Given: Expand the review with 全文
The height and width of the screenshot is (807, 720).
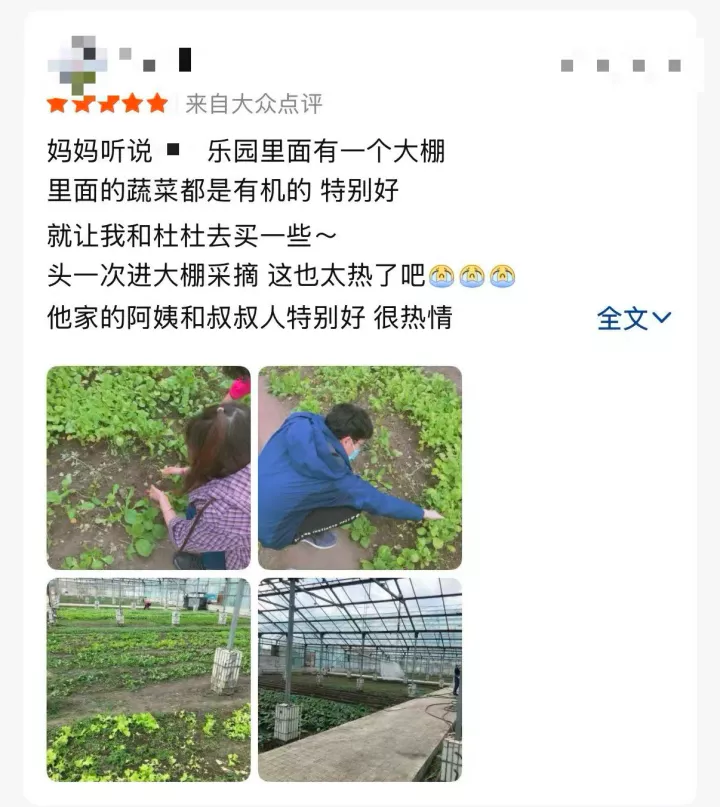Looking at the screenshot, I should click(634, 319).
